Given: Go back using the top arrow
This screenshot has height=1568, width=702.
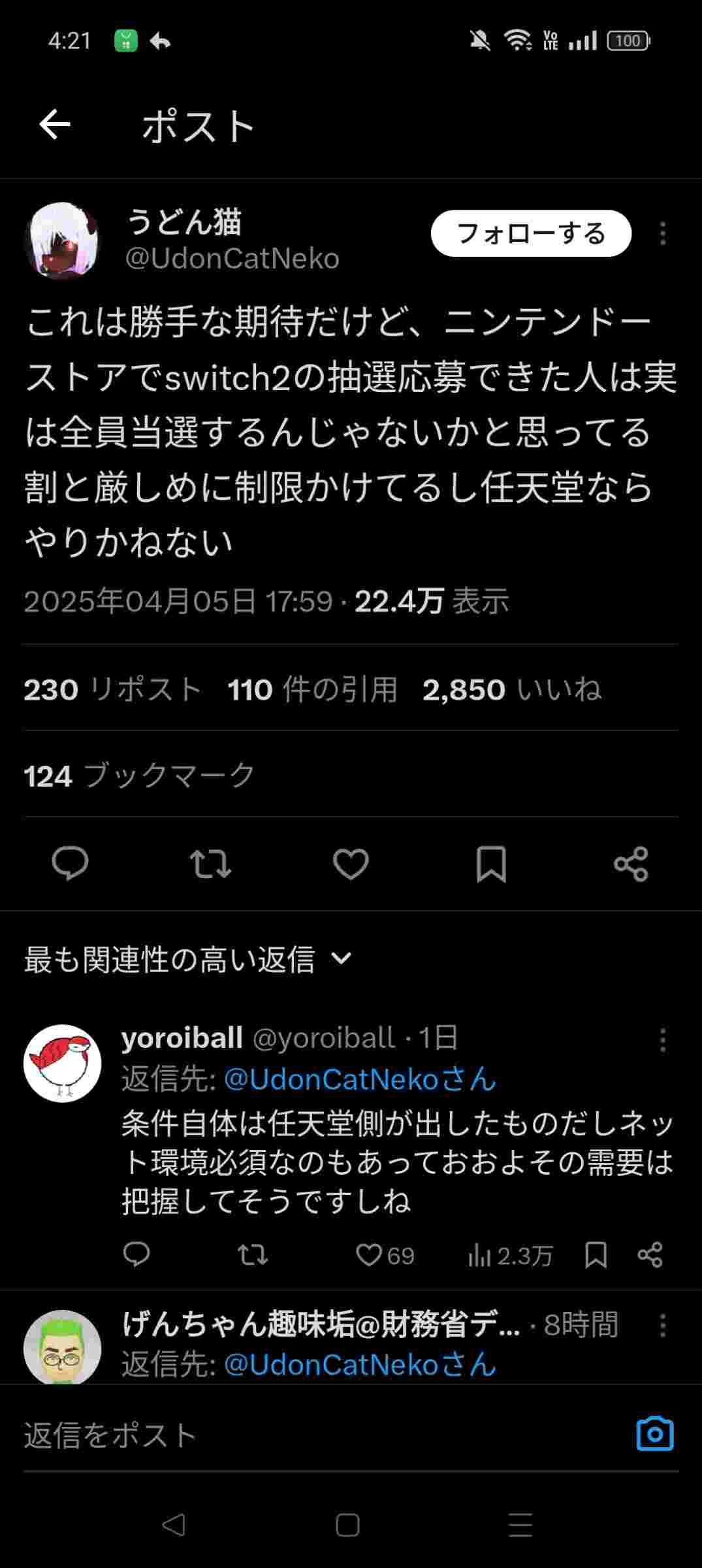Looking at the screenshot, I should pyautogui.click(x=55, y=125).
